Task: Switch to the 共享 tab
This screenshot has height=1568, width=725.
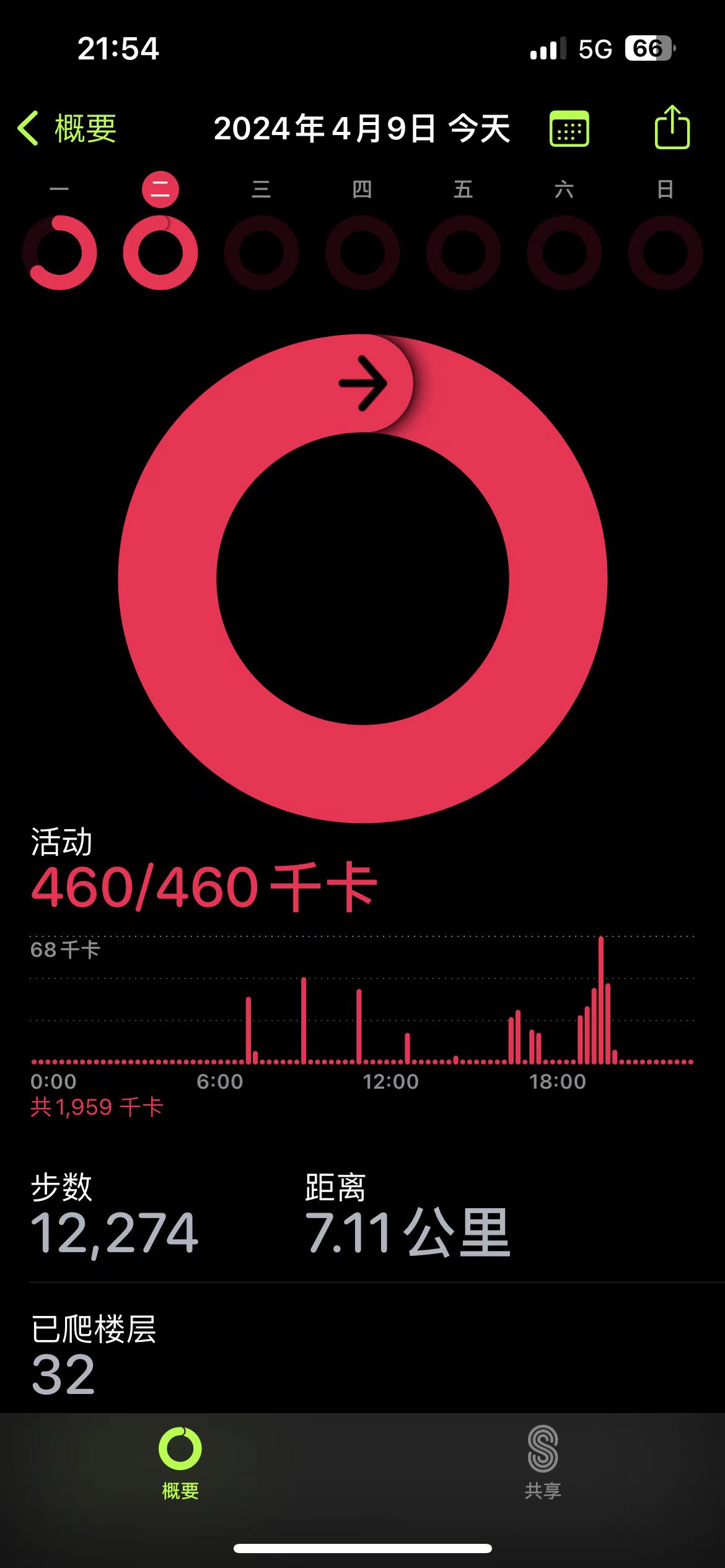Action: (543, 1463)
